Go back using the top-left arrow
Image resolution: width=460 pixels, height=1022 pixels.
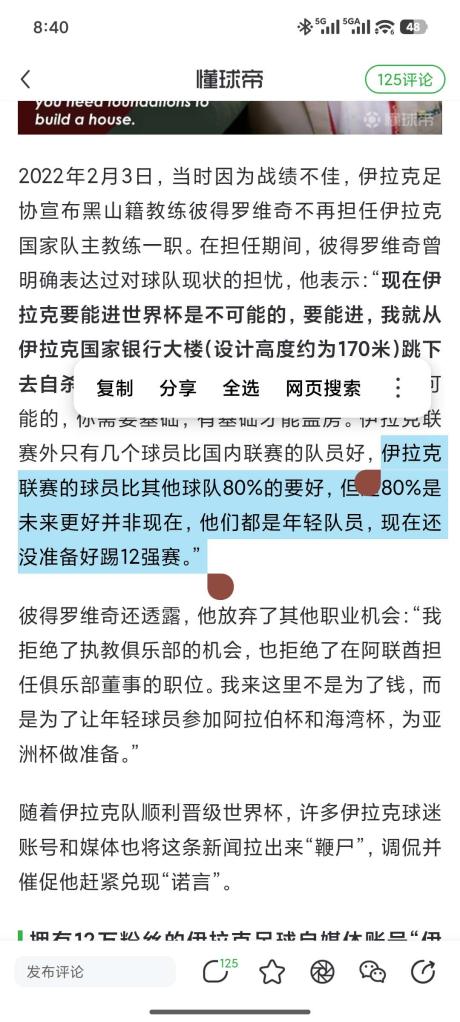[x=25, y=80]
